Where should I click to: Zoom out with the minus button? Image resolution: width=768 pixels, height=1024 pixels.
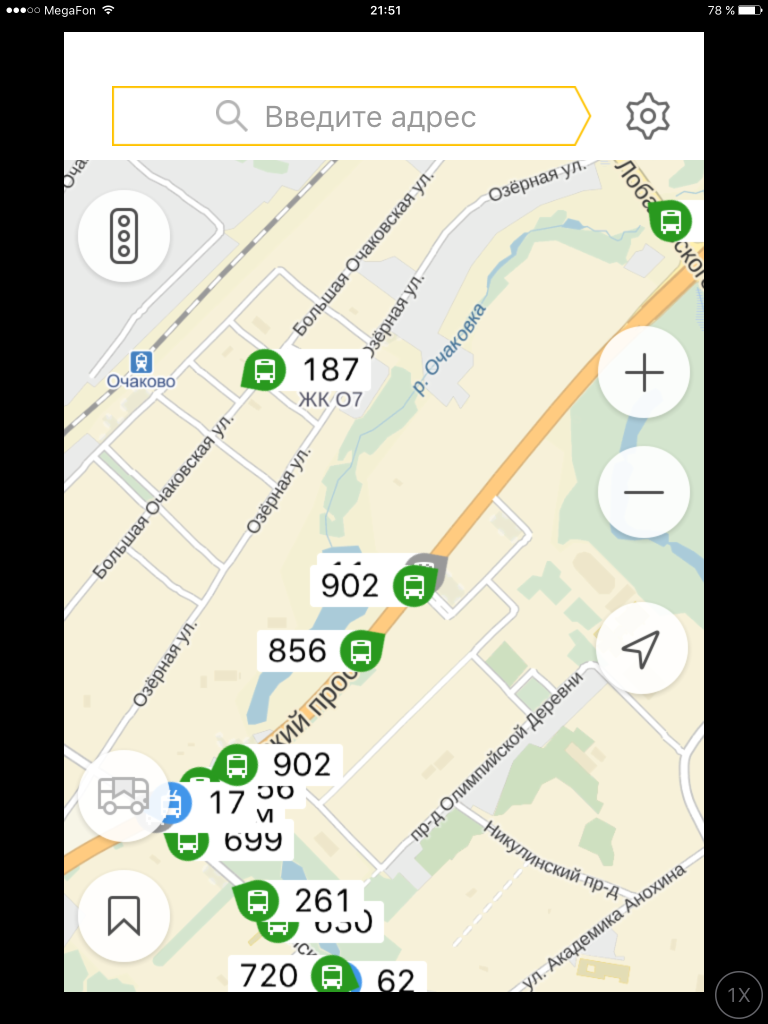[x=644, y=492]
